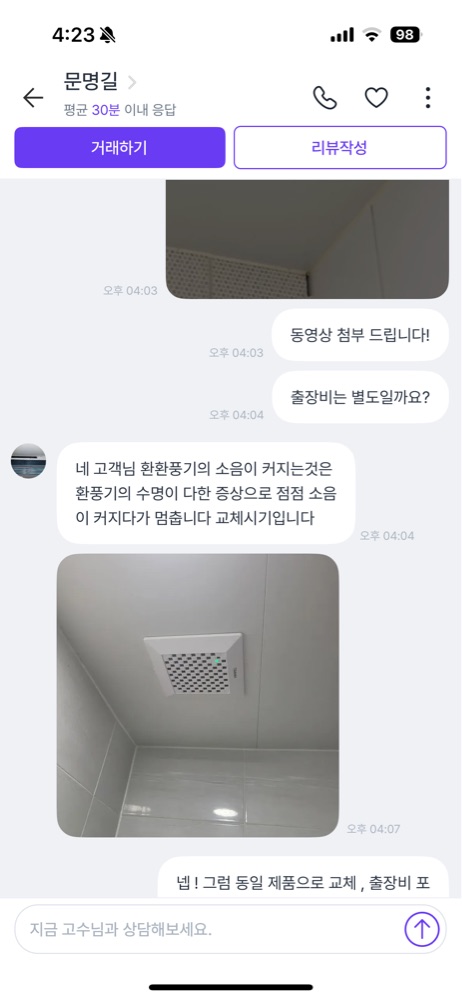
Task: Open the ceiling video sent at 04:03
Action: point(308,239)
